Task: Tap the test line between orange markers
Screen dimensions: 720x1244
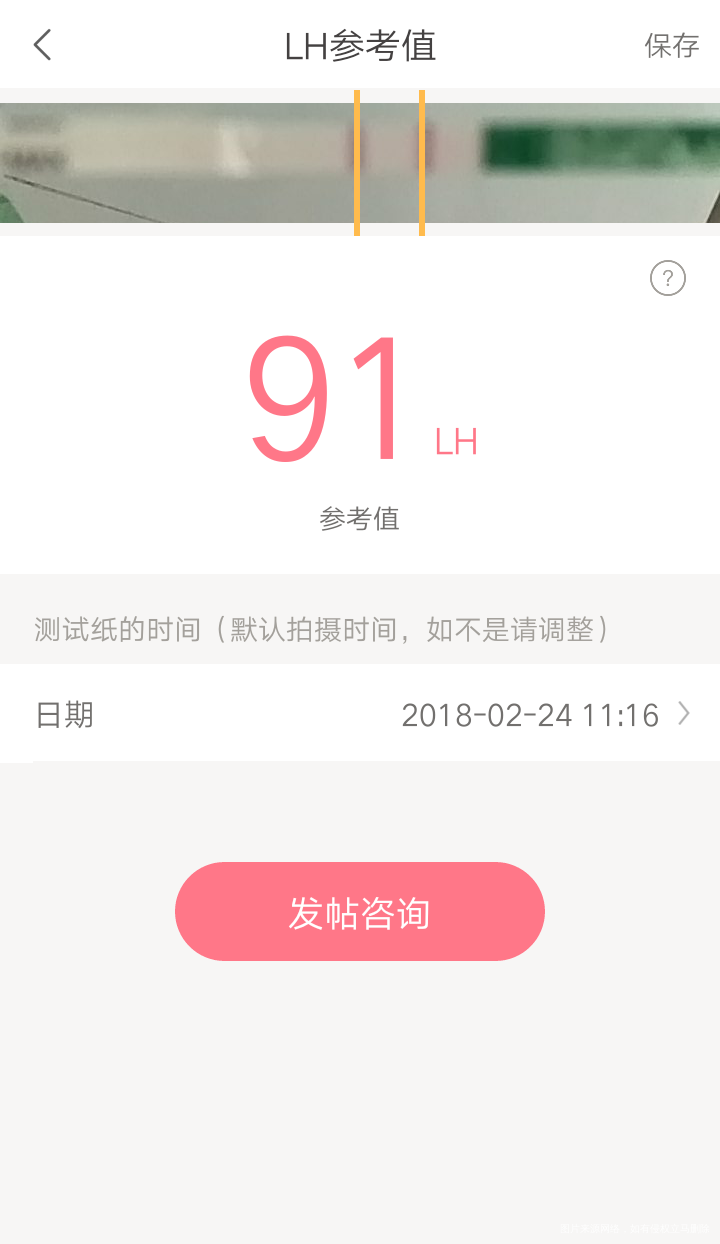Action: coord(390,160)
